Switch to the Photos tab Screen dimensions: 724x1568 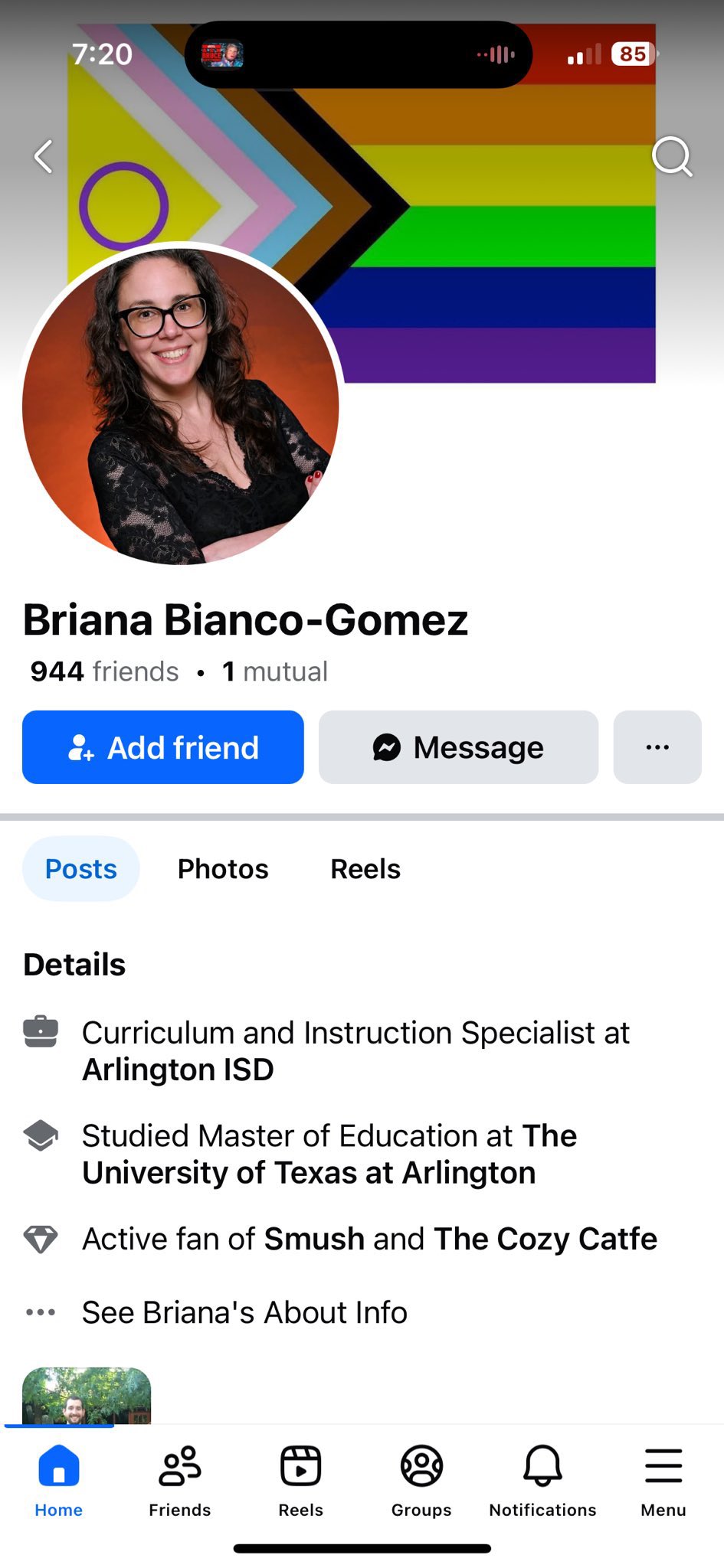(x=223, y=869)
